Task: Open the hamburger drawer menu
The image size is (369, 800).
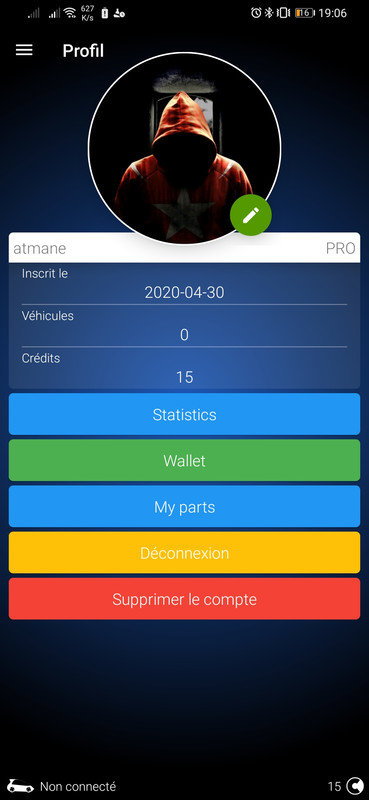Action: pyautogui.click(x=24, y=50)
